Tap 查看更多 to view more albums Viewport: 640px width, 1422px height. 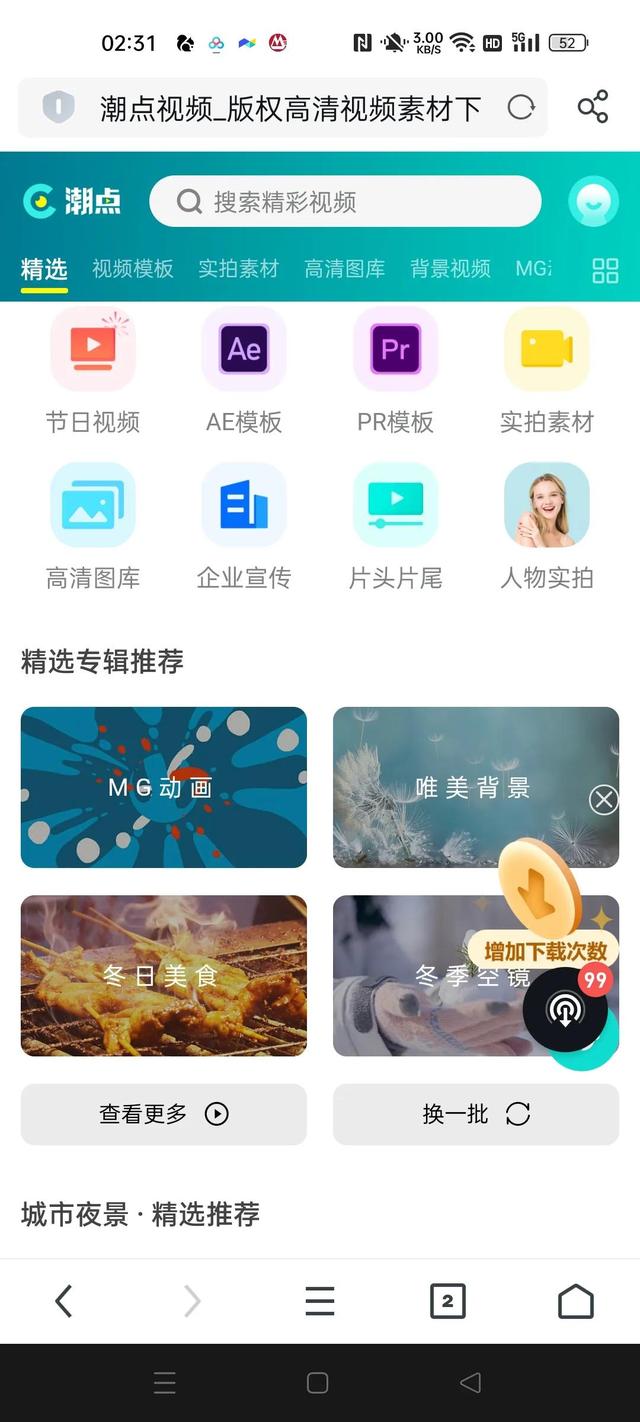(163, 1114)
